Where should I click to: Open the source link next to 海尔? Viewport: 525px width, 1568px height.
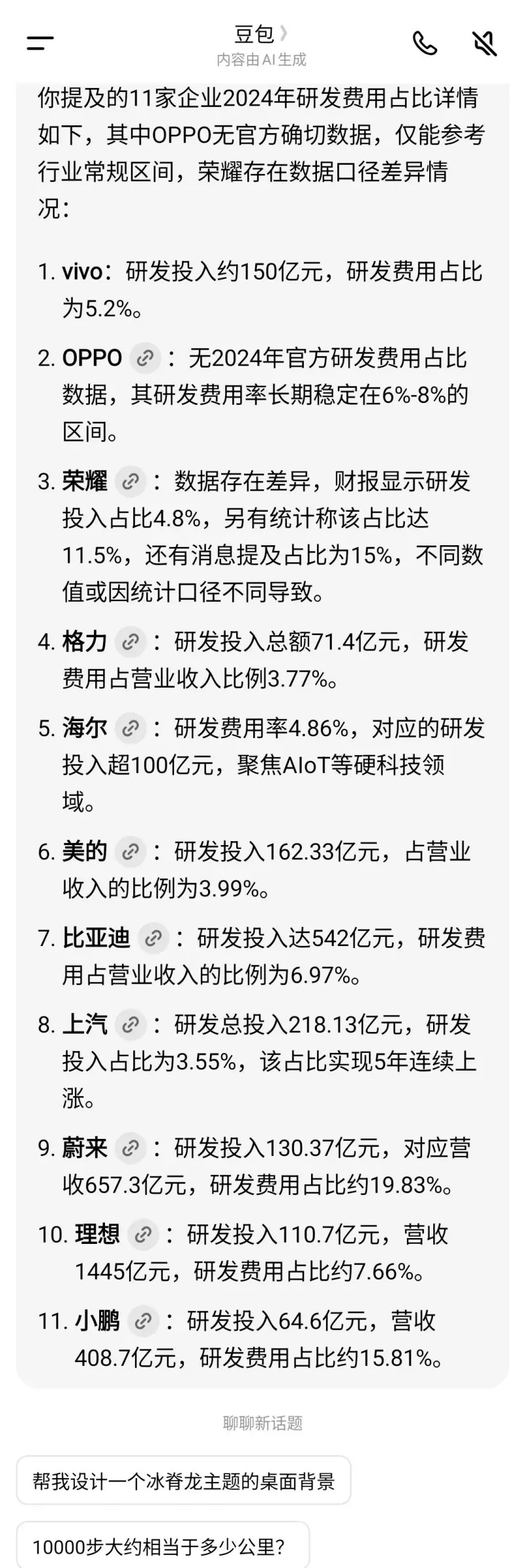point(130,728)
